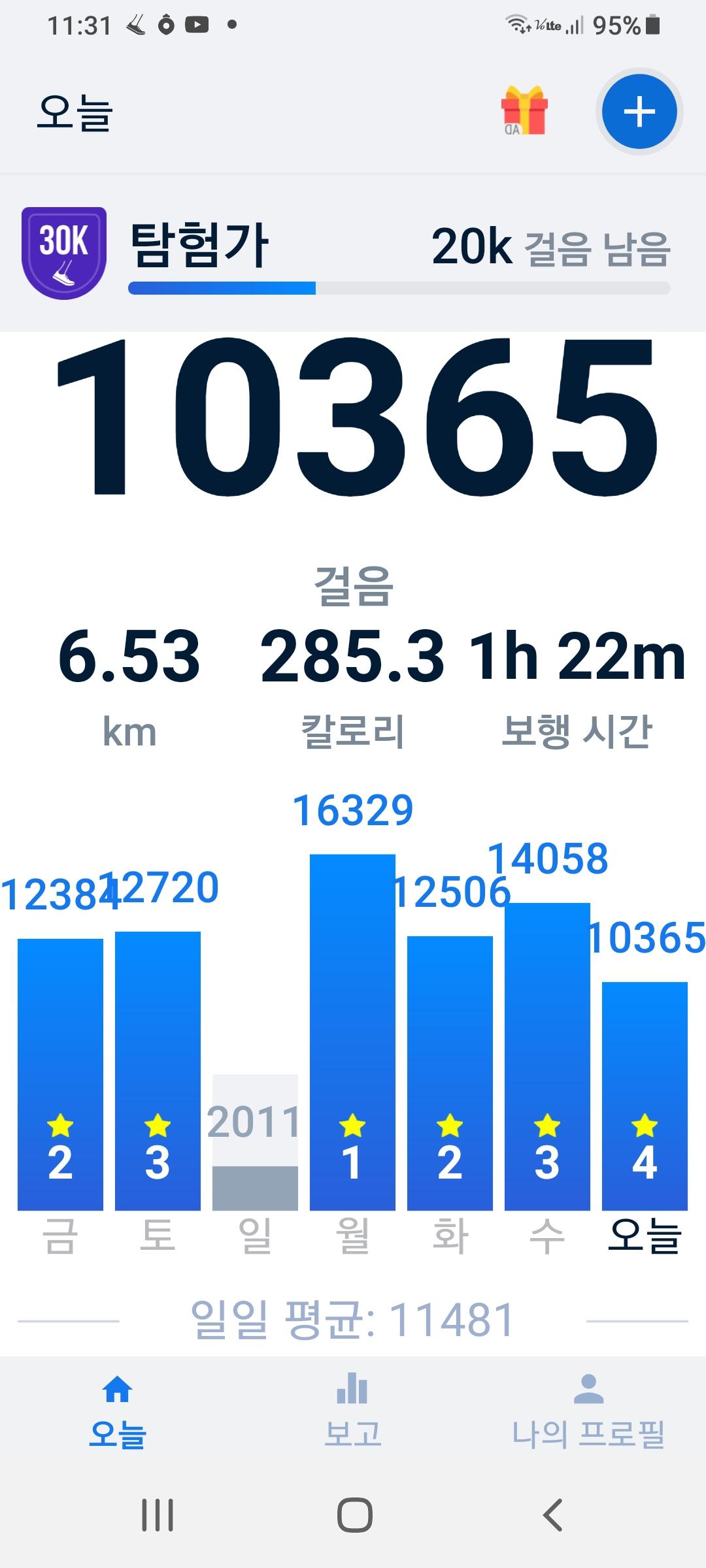The image size is (706, 1568).
Task: Go back using the system back button
Action: pos(553,1515)
